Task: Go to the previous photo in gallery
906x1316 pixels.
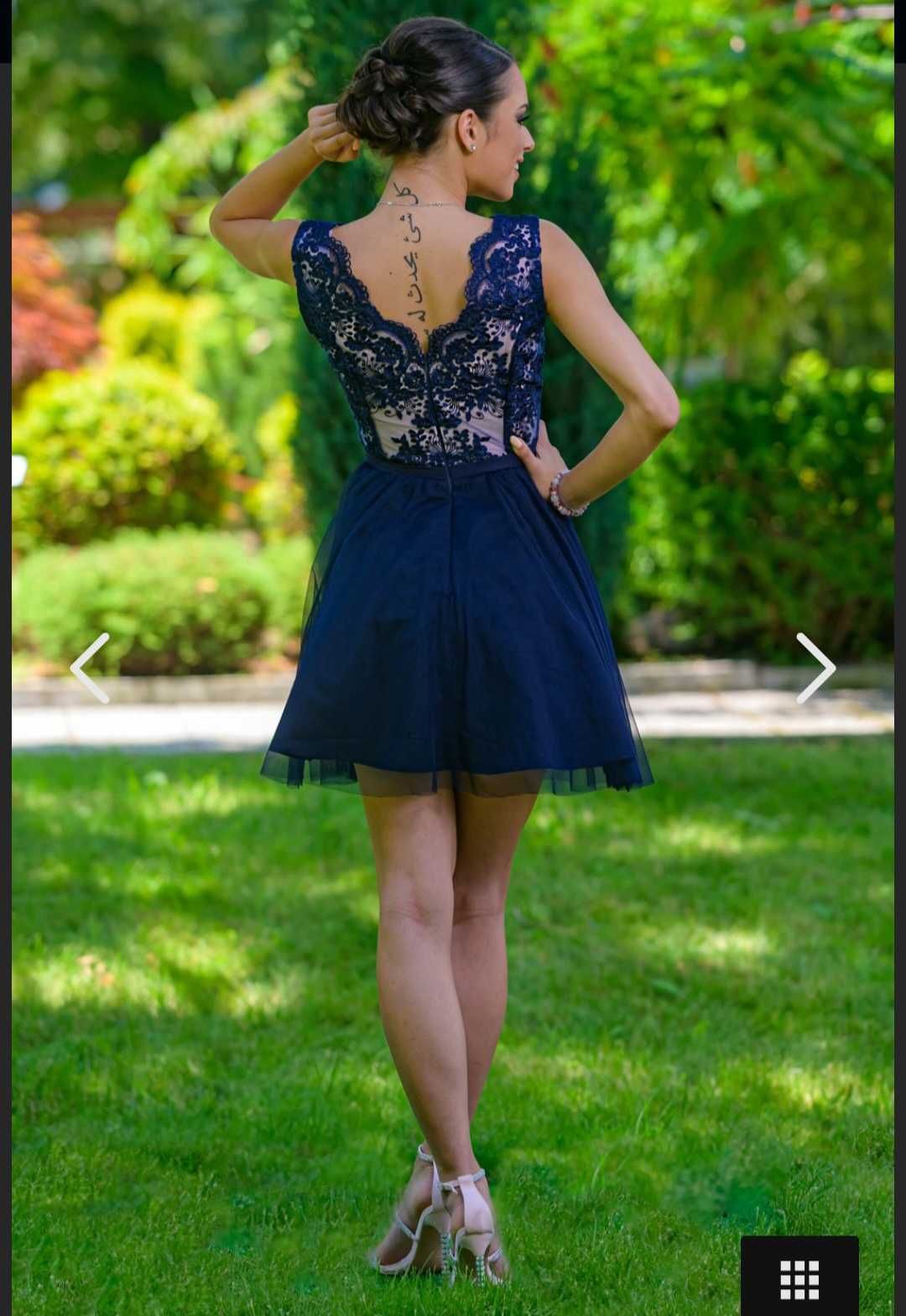Action: (x=90, y=668)
